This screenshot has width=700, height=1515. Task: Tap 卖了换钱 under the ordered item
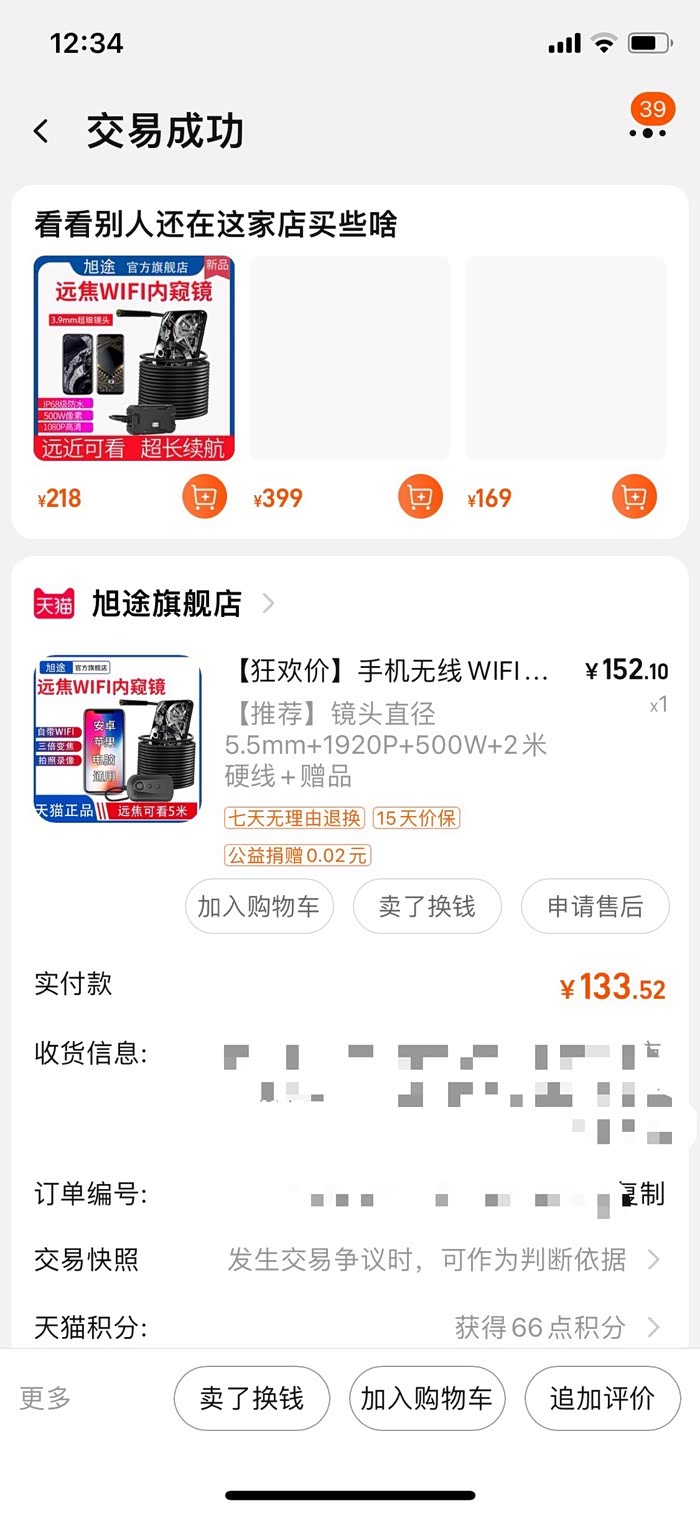tap(427, 907)
